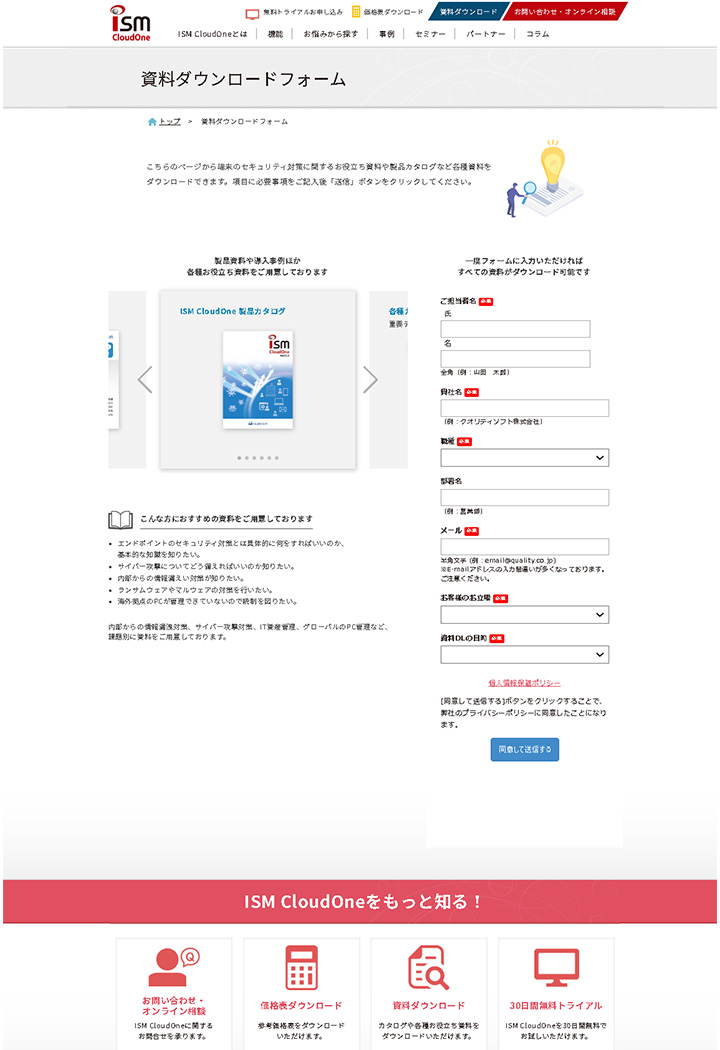720x1050 pixels.
Task: Submit the form with 同意して送信する
Action: click(x=524, y=749)
